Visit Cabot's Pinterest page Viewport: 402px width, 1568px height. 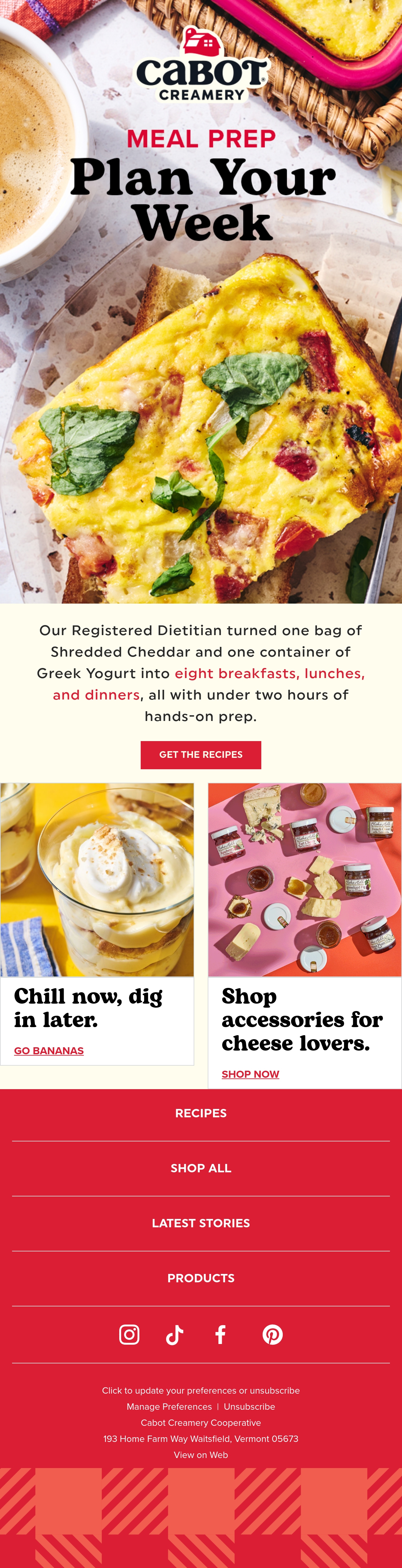tap(272, 1334)
